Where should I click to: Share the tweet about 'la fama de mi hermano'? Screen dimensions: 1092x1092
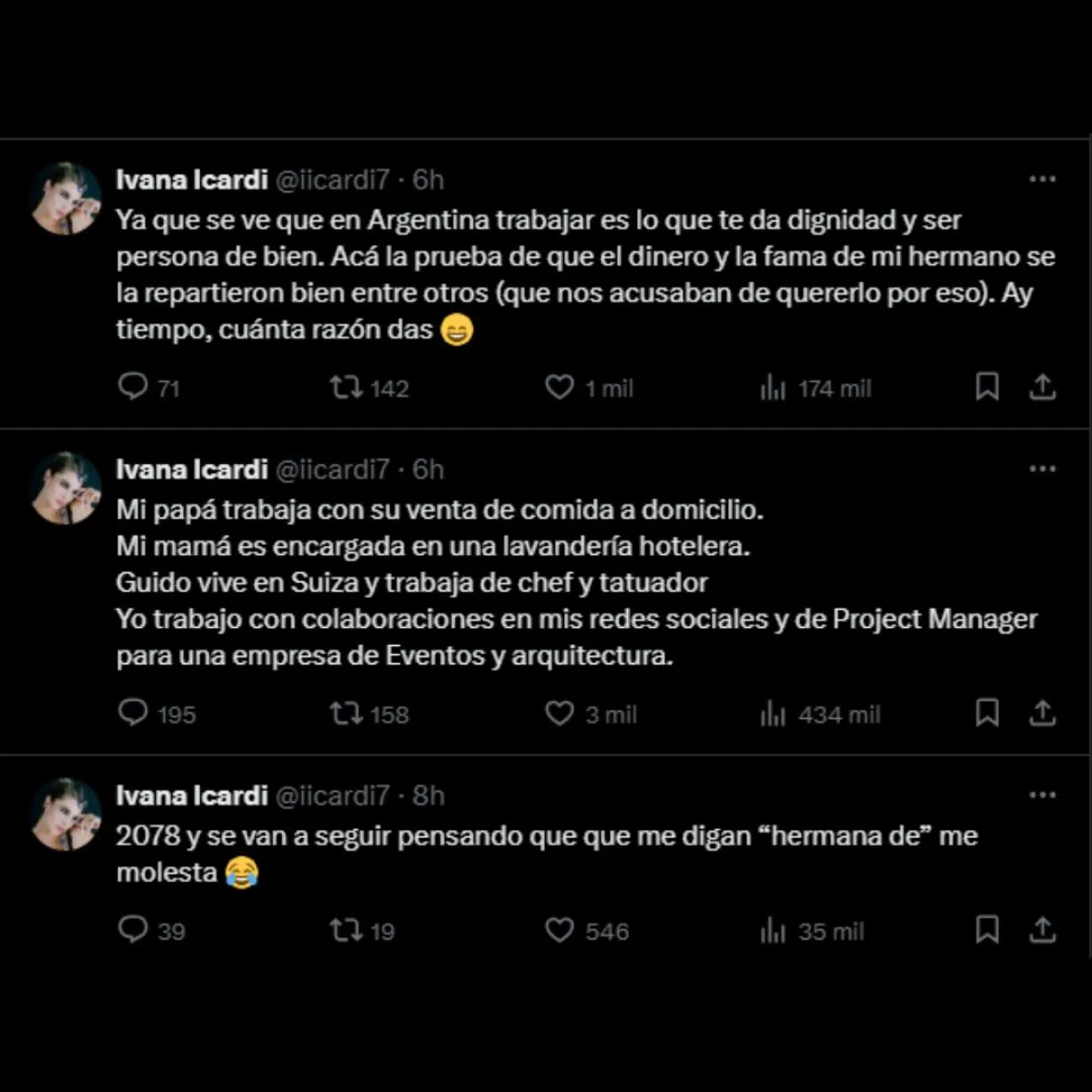(1042, 388)
